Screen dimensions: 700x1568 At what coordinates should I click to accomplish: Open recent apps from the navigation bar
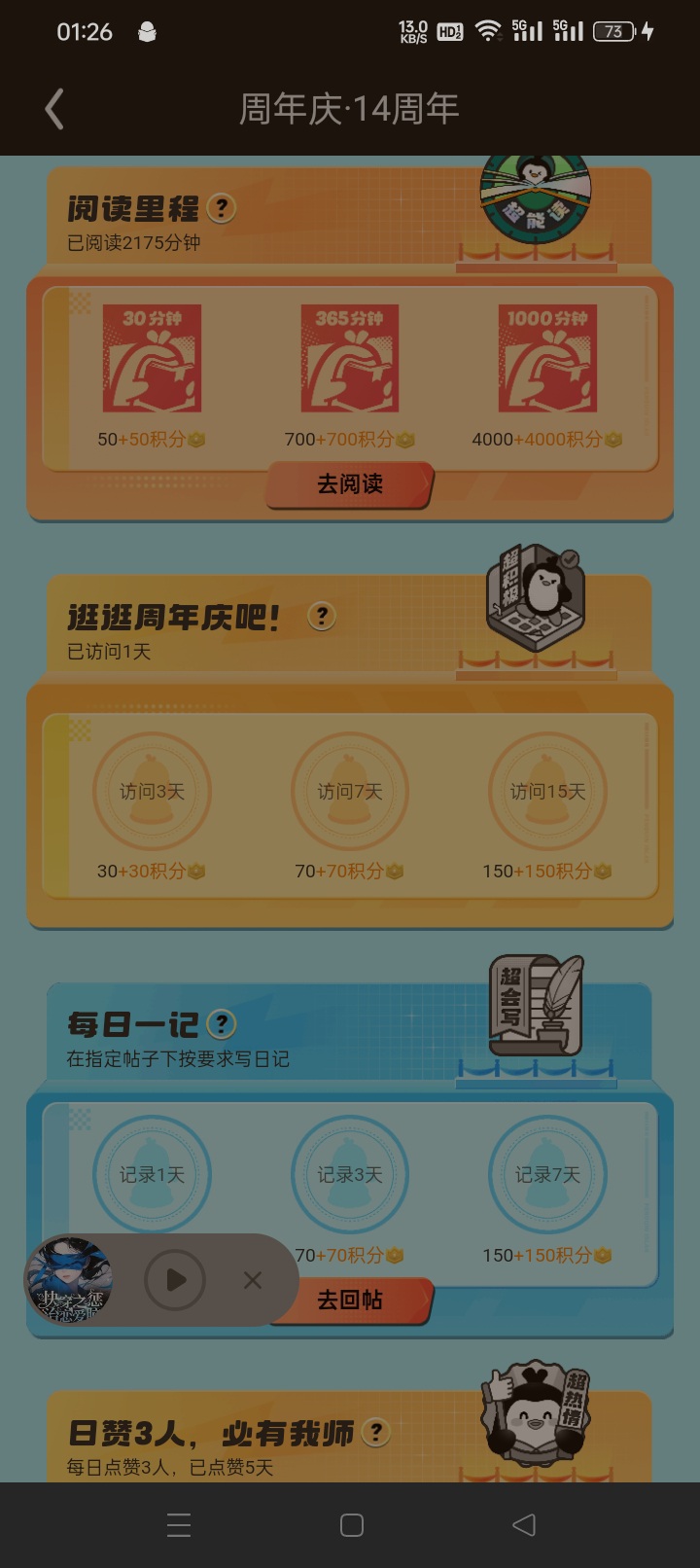point(179,1525)
